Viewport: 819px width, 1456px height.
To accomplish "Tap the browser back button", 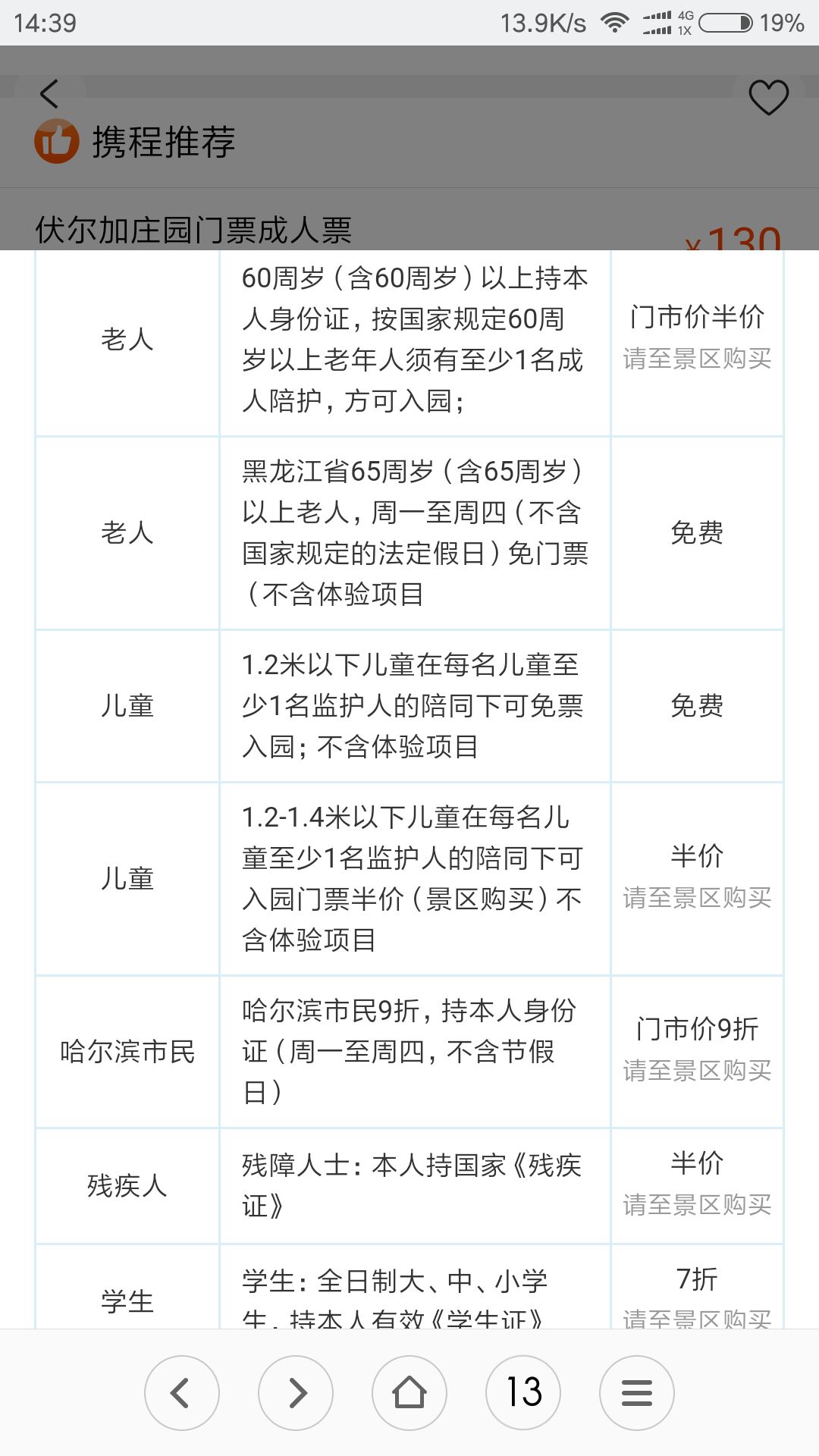I will [x=182, y=1393].
